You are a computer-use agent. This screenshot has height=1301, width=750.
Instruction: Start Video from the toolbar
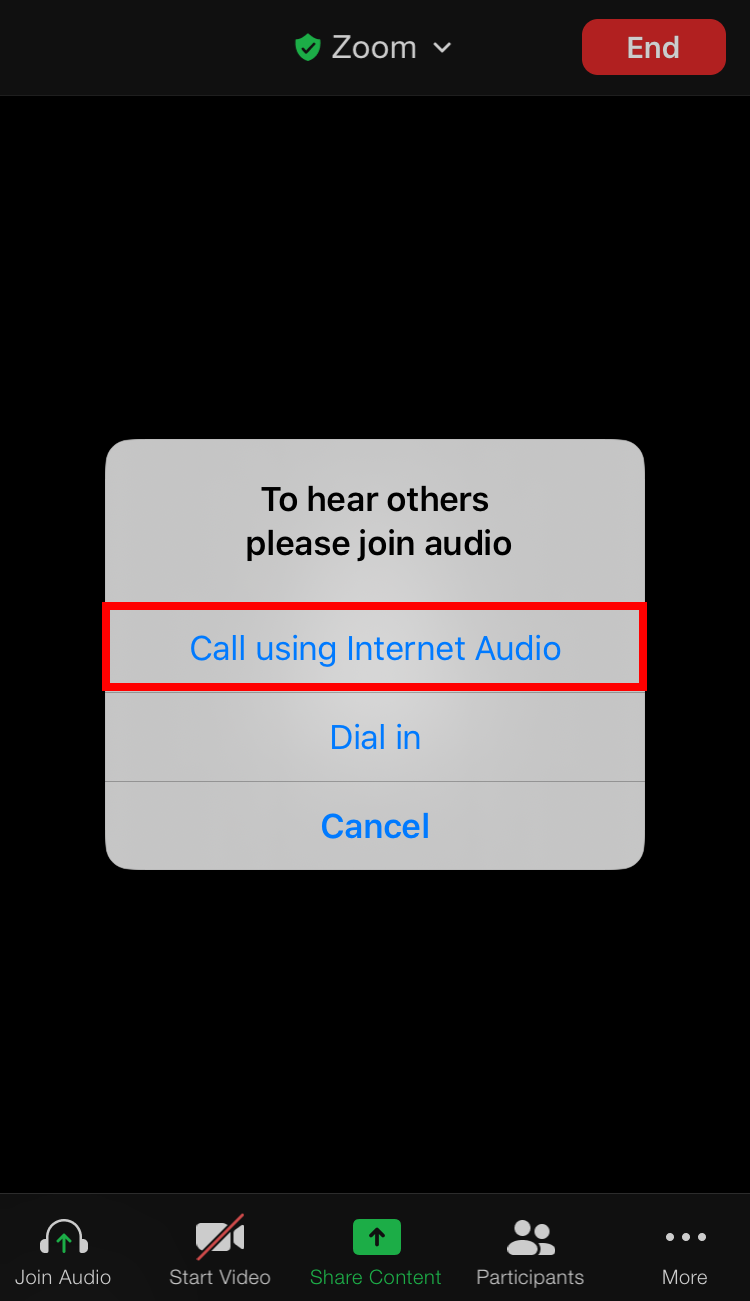(220, 1251)
